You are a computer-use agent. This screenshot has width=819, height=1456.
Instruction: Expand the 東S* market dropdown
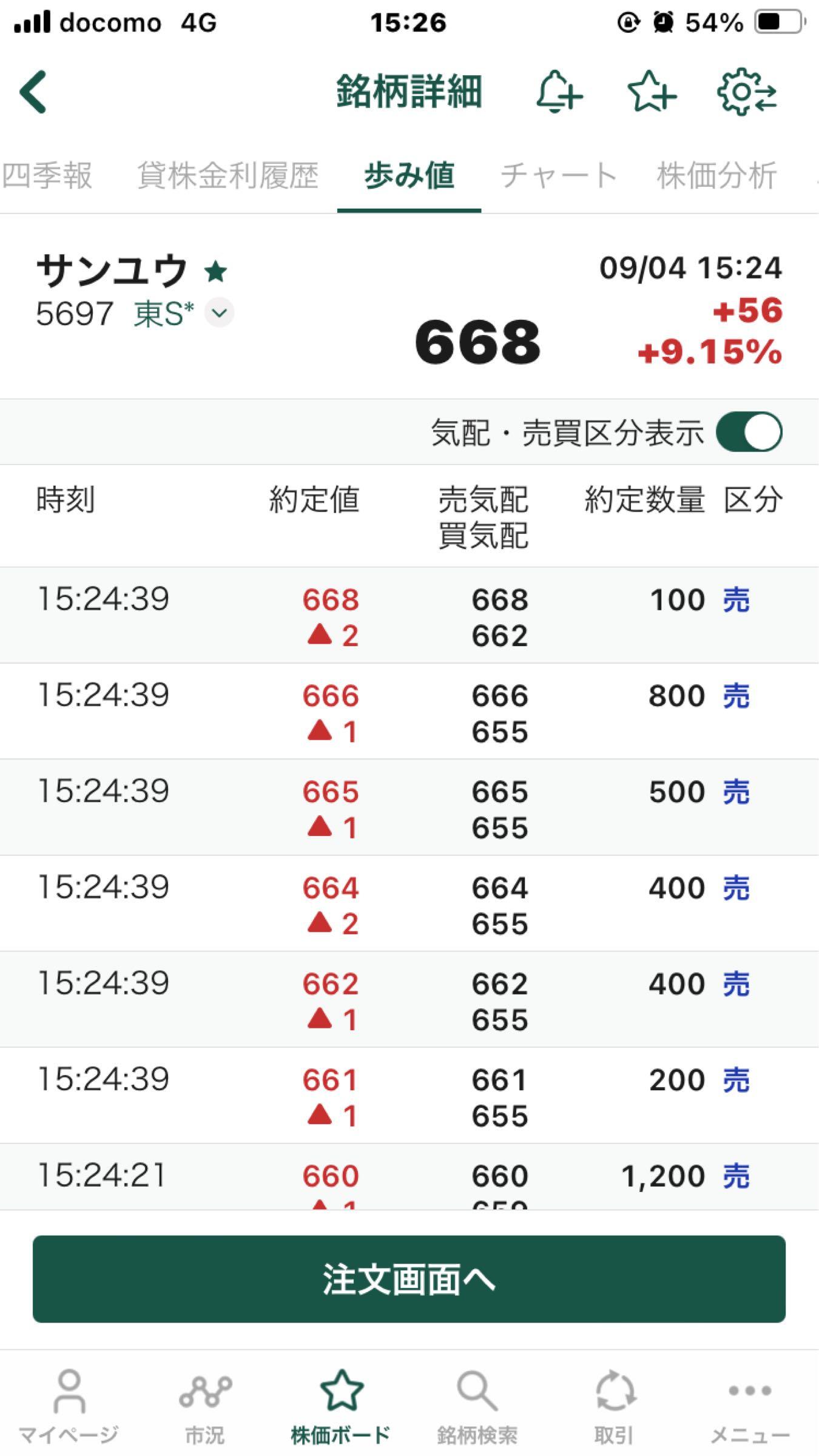pyautogui.click(x=219, y=313)
